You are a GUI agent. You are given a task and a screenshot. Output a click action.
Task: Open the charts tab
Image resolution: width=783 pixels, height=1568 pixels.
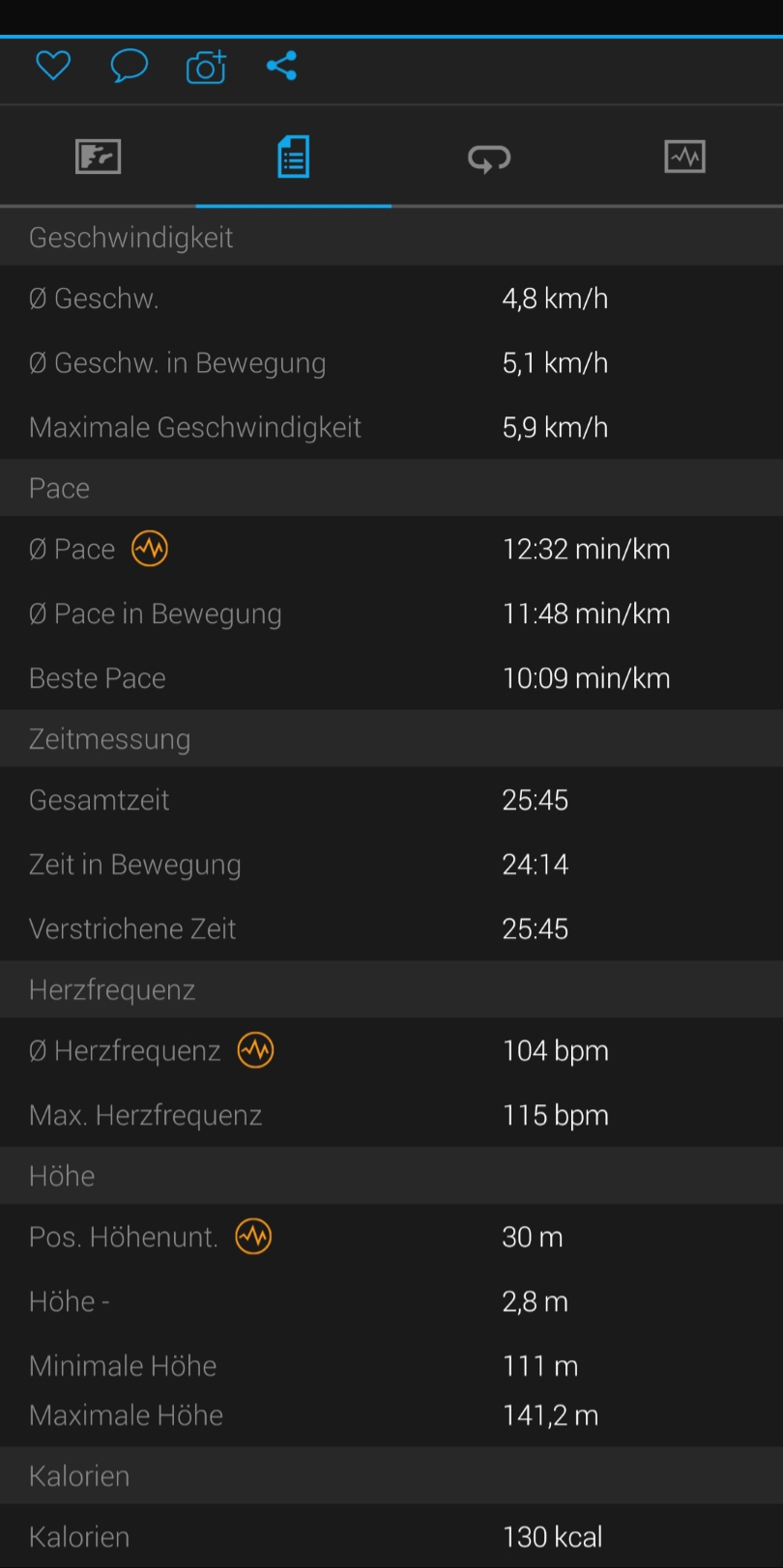click(684, 157)
